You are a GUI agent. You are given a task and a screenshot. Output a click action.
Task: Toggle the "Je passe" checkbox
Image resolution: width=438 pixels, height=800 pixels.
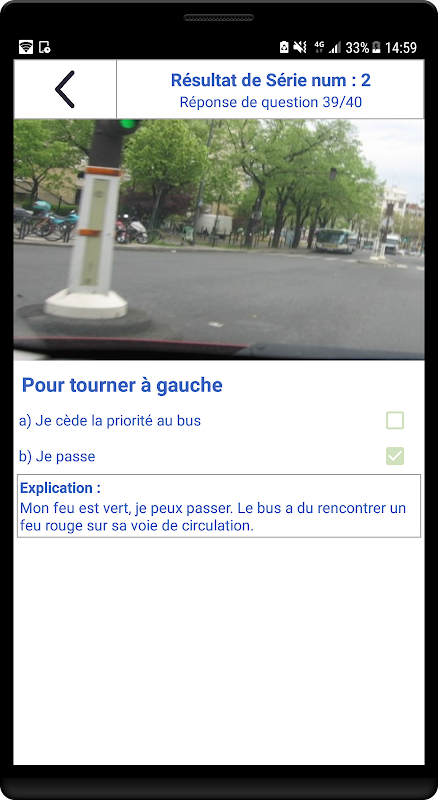point(395,456)
